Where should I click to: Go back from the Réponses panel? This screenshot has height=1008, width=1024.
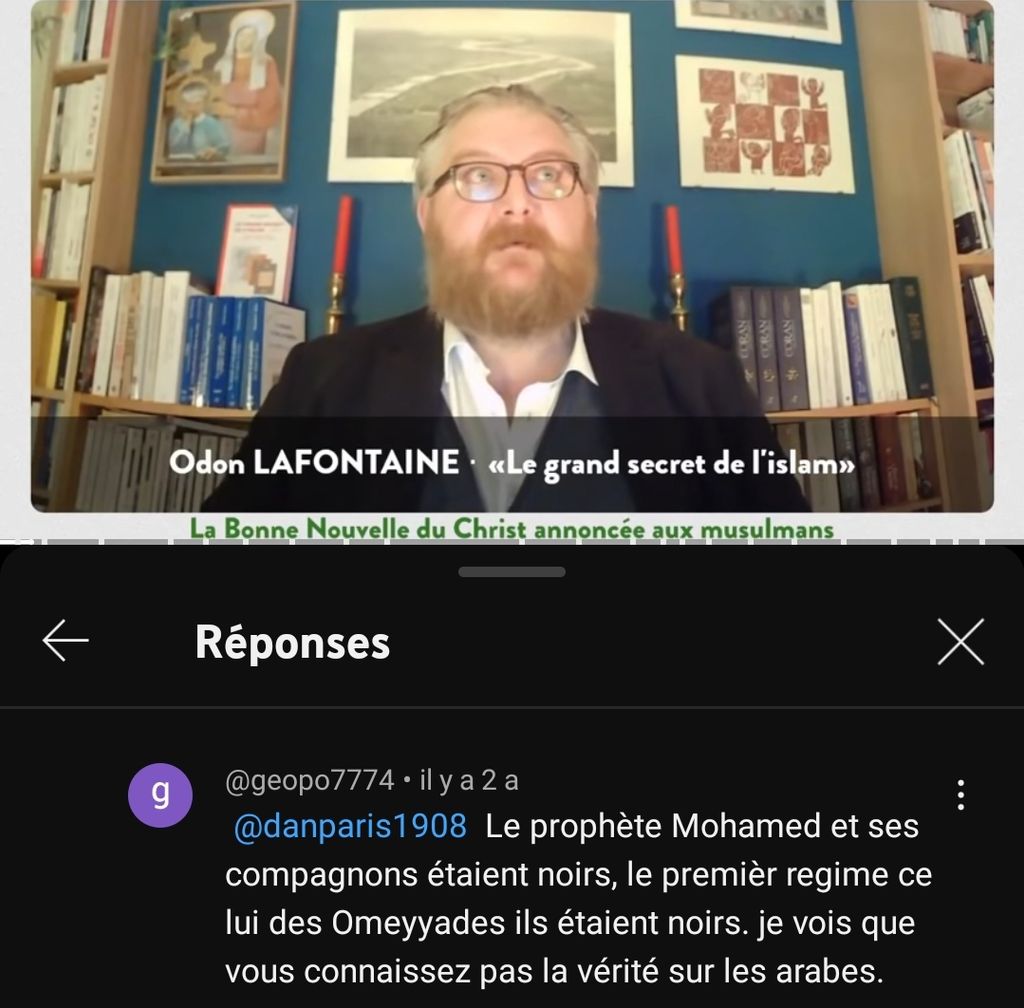pos(66,641)
